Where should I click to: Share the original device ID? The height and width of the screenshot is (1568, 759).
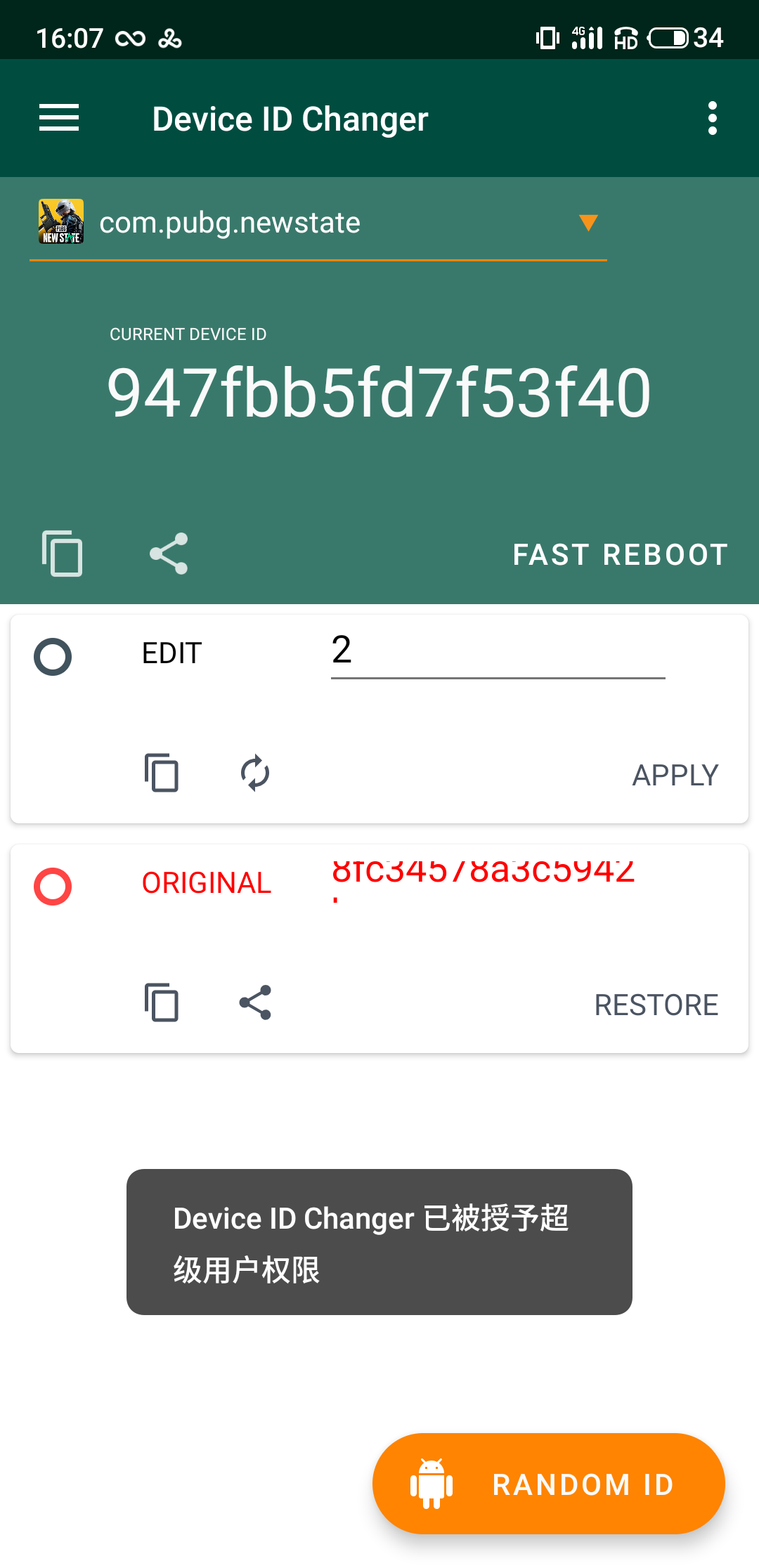(x=255, y=1002)
